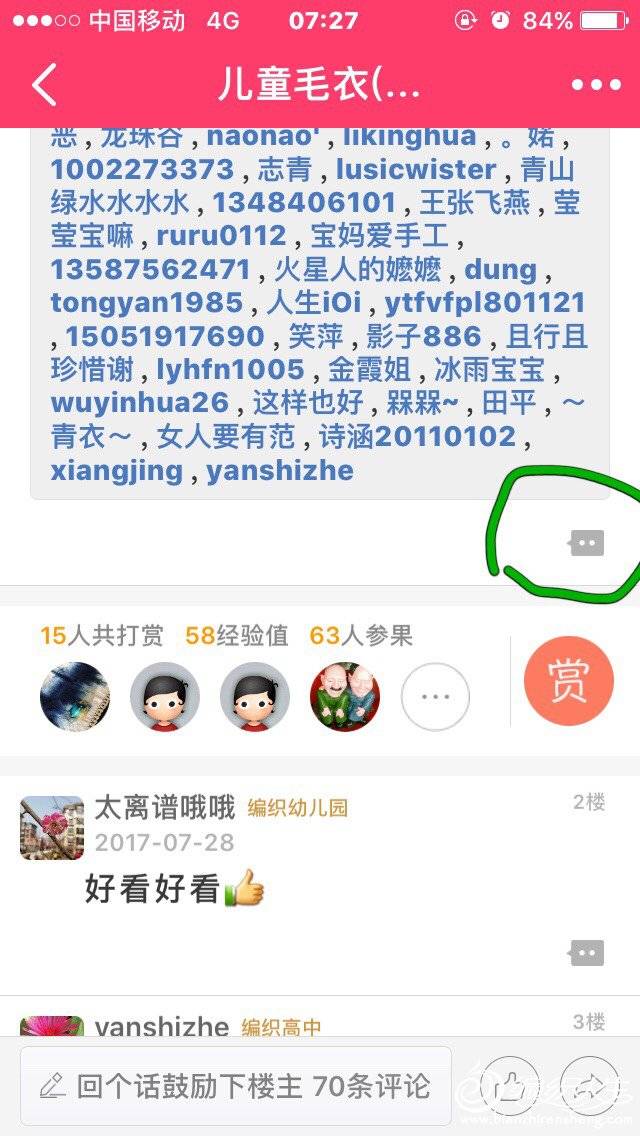Reply to 太离谱哦哦's comment via its icon
This screenshot has height=1136, width=640.
coord(587,953)
